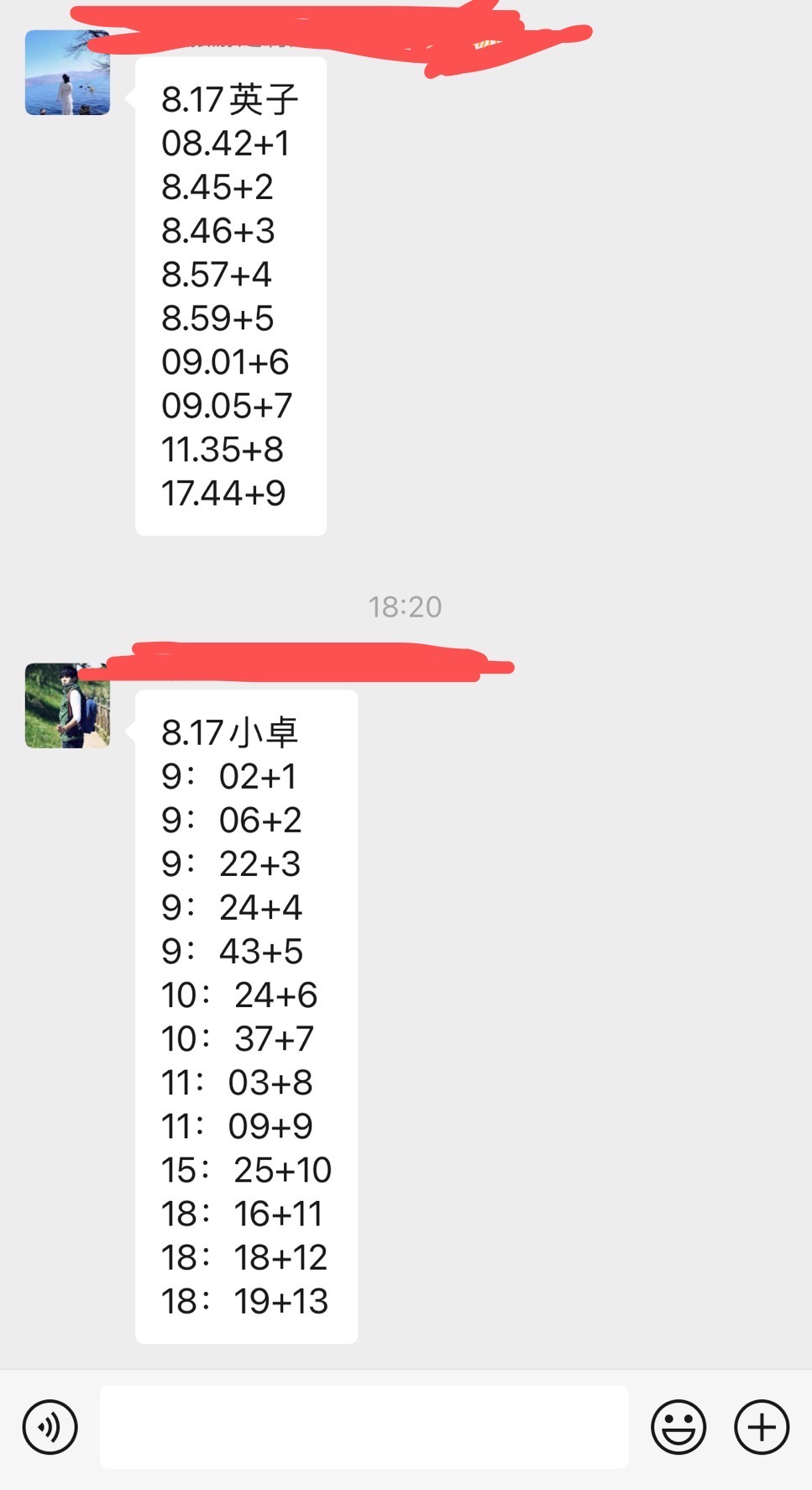Switch to voice message input
The height and width of the screenshot is (1490, 812).
click(x=50, y=1427)
